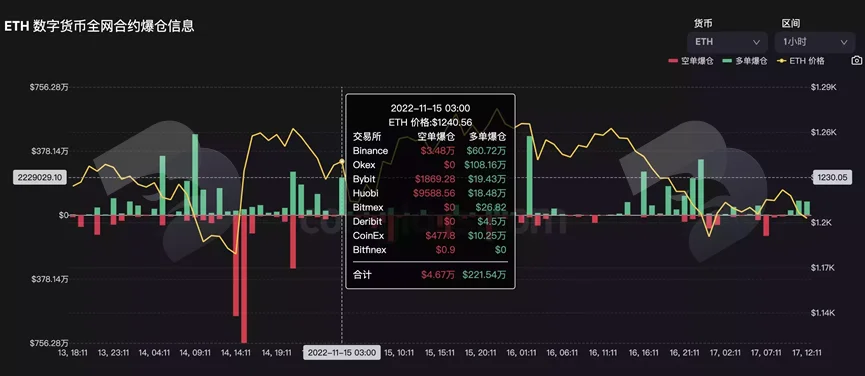Viewport: 865px width, 376px height.
Task: Open the 货币 ETH currency dropdown
Action: tap(727, 42)
